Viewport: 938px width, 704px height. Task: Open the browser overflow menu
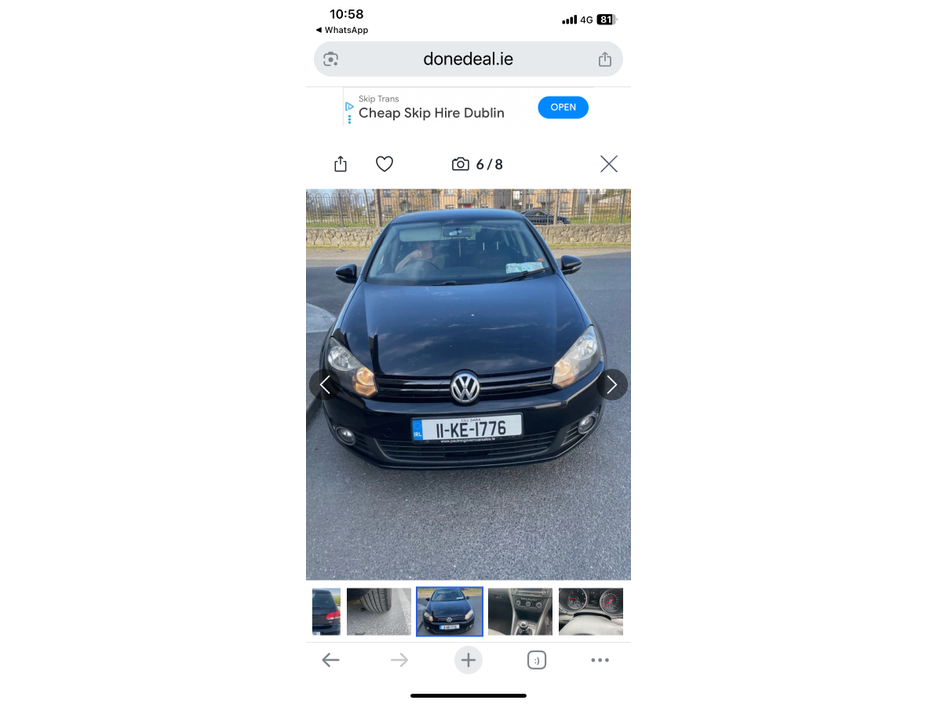point(600,660)
